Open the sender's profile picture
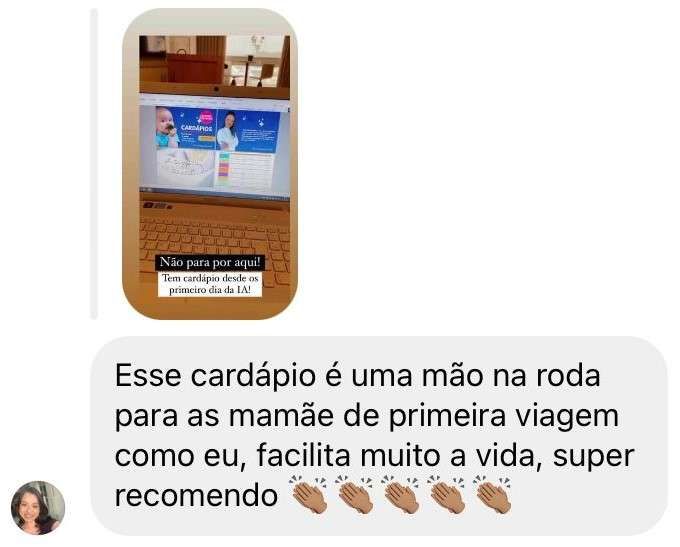The image size is (680, 547). (x=38, y=507)
